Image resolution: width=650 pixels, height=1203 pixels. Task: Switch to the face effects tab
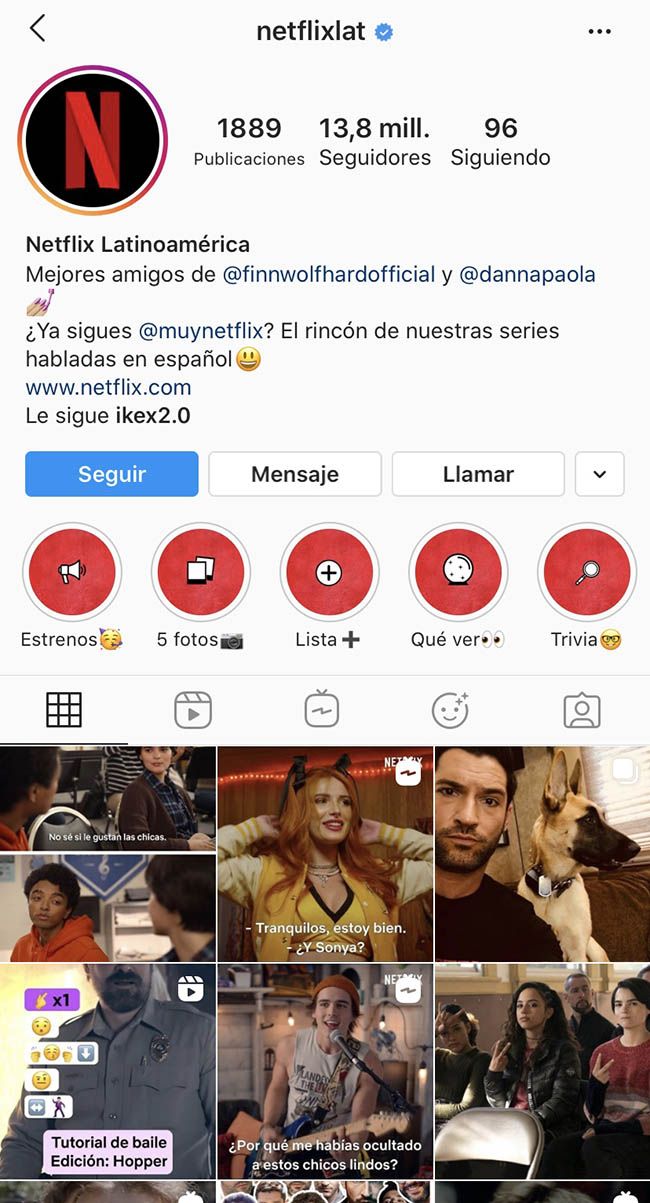450,711
